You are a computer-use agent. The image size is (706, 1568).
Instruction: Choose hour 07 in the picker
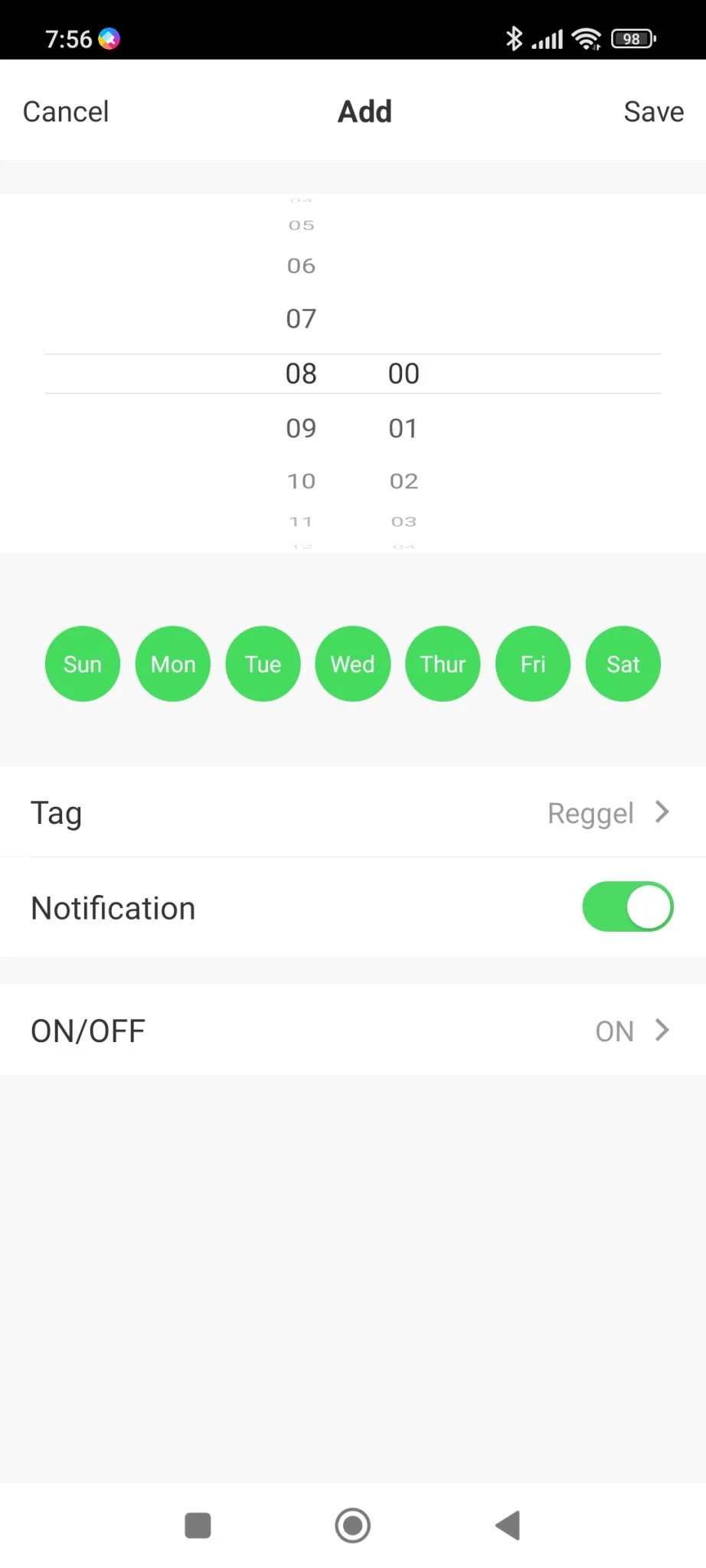click(x=301, y=318)
